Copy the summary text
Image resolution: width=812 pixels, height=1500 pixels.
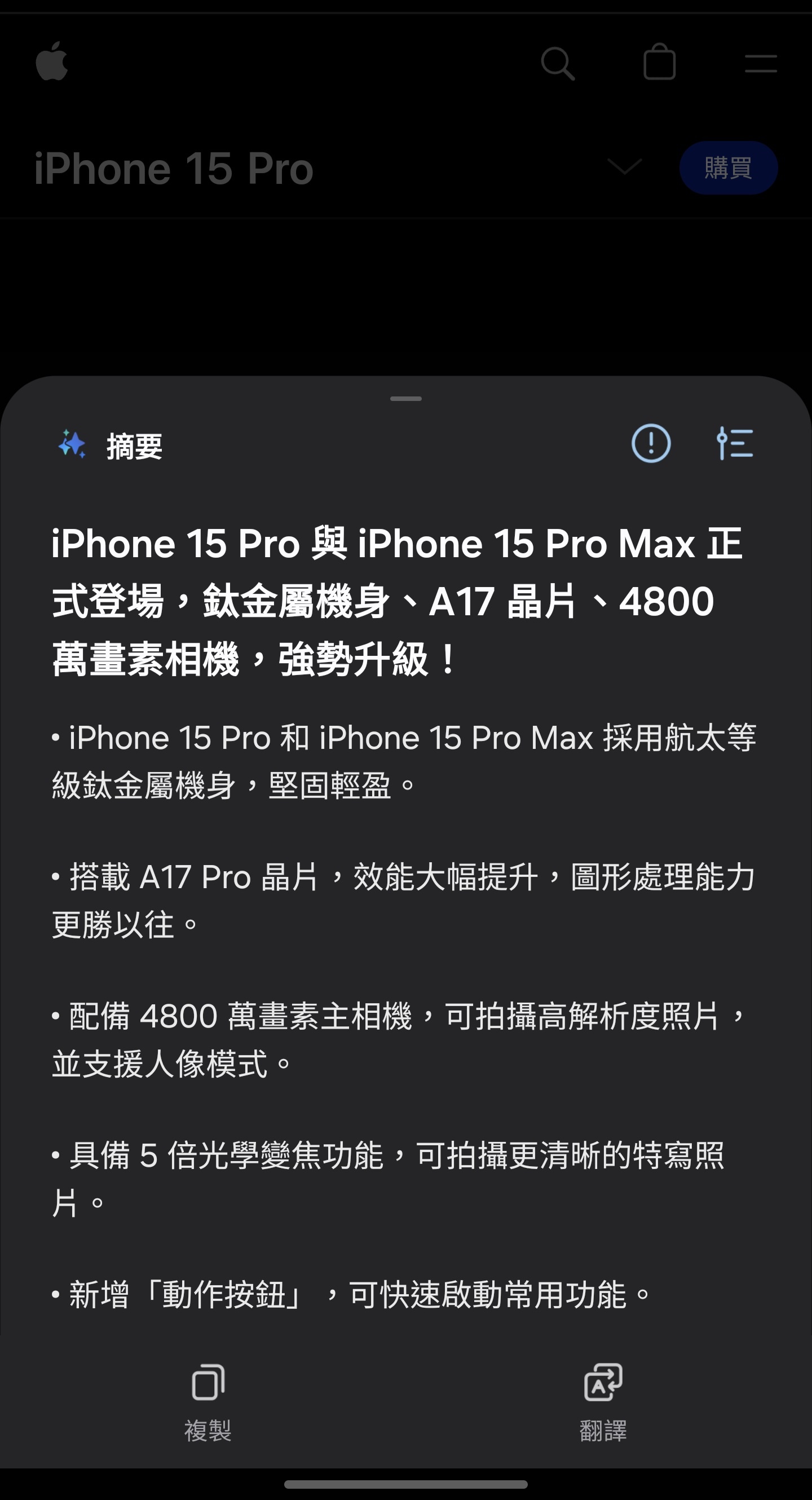coord(208,1404)
